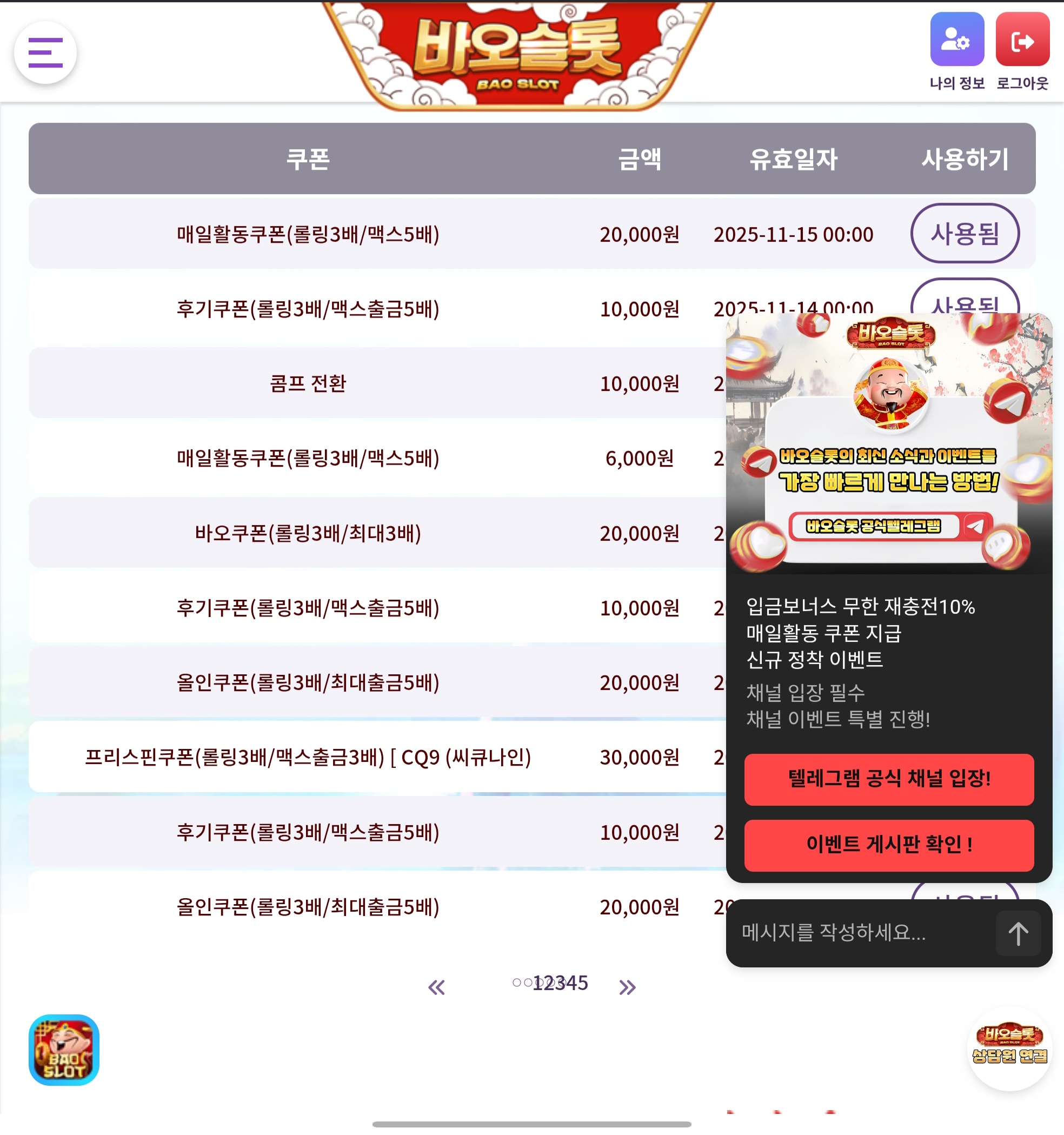Tap the 로그아웃 logout button
This screenshot has height=1135, width=1064.
click(x=1022, y=40)
